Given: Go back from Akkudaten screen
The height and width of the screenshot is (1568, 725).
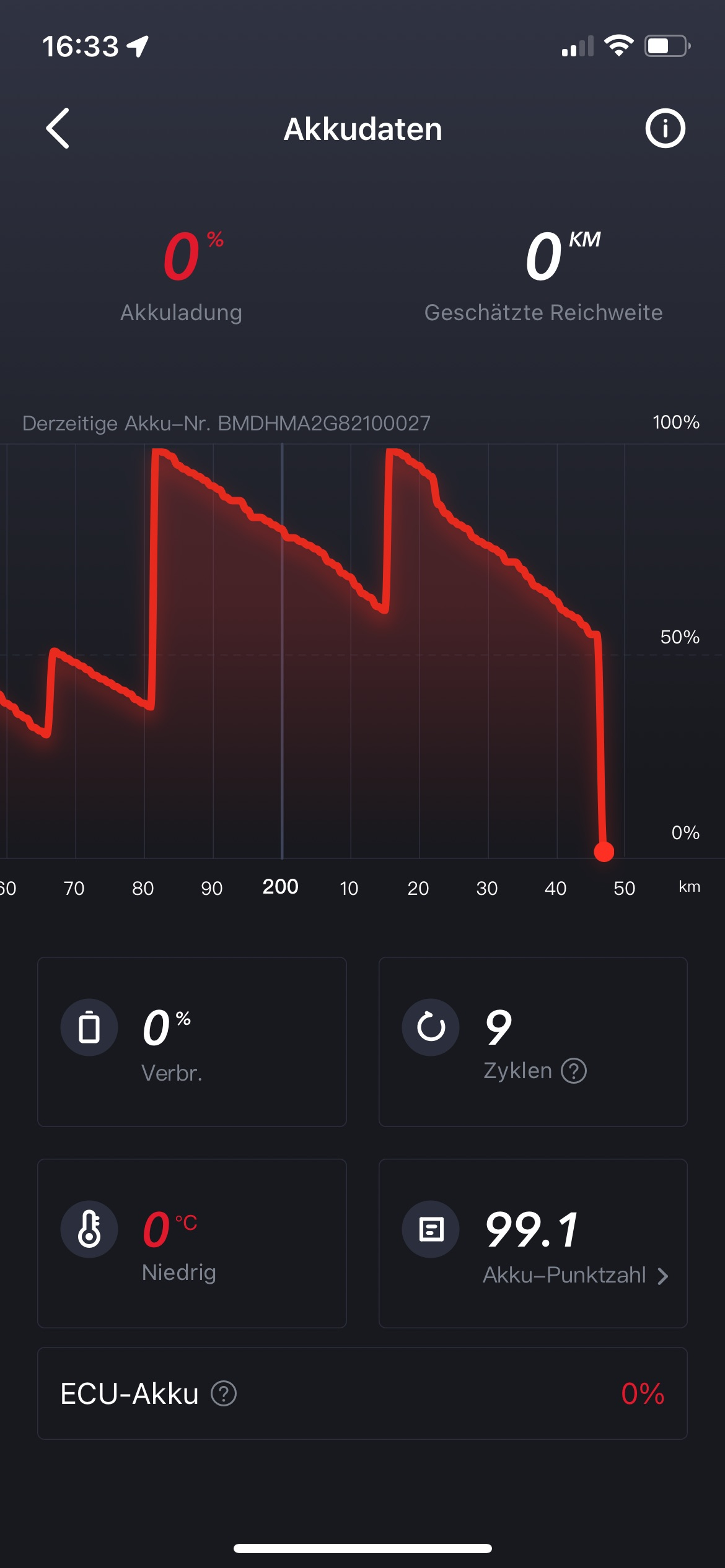Looking at the screenshot, I should 58,129.
